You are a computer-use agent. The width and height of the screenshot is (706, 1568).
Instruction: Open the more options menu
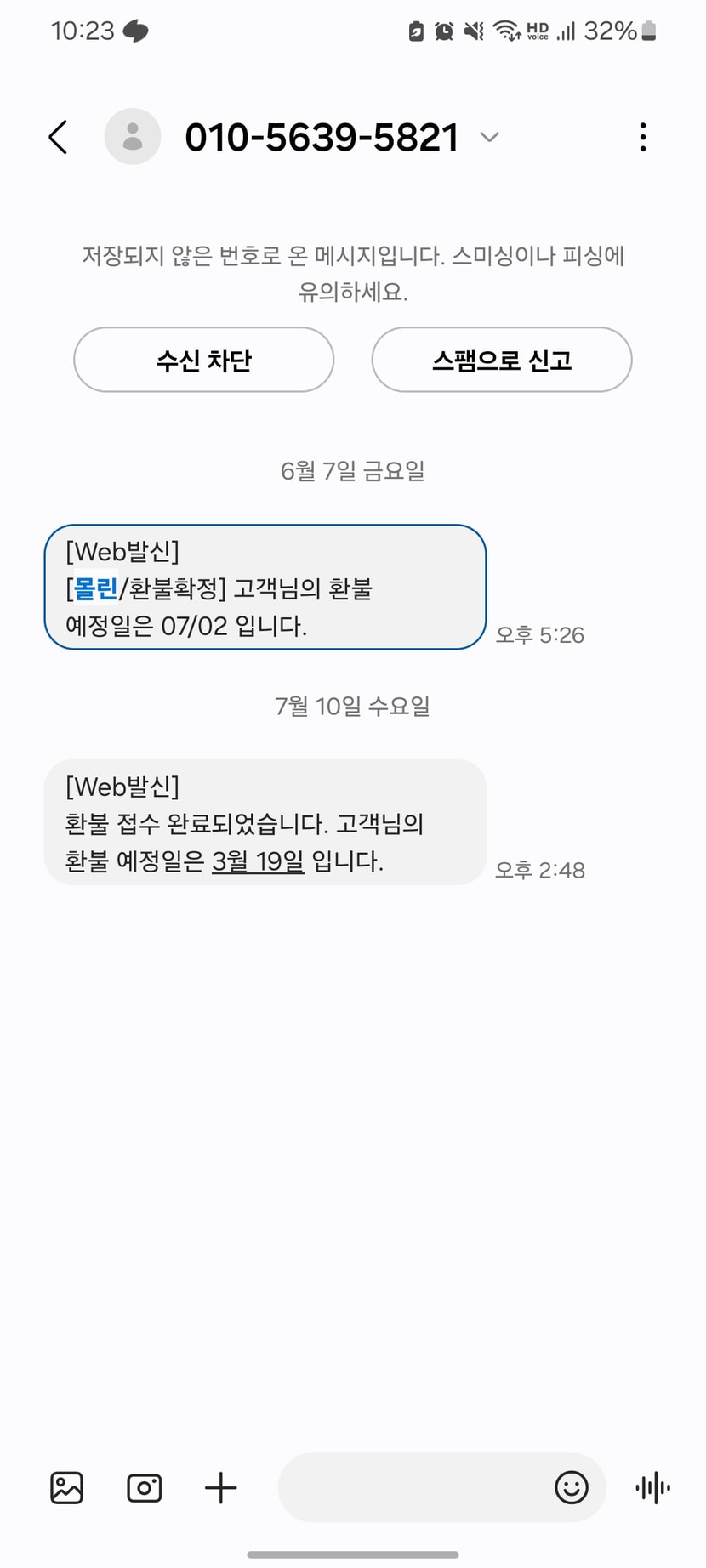642,137
